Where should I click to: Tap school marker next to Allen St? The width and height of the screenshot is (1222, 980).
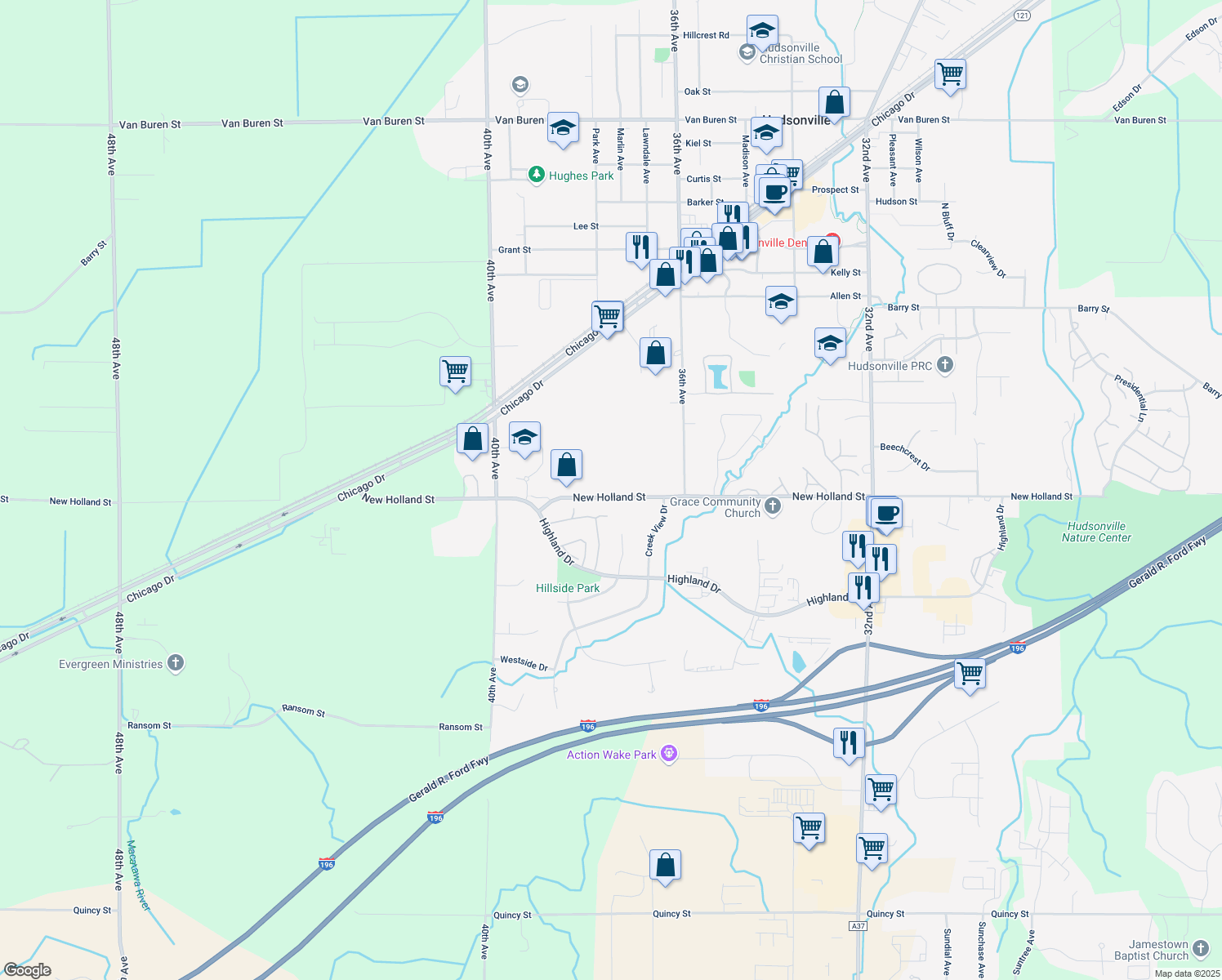[781, 301]
